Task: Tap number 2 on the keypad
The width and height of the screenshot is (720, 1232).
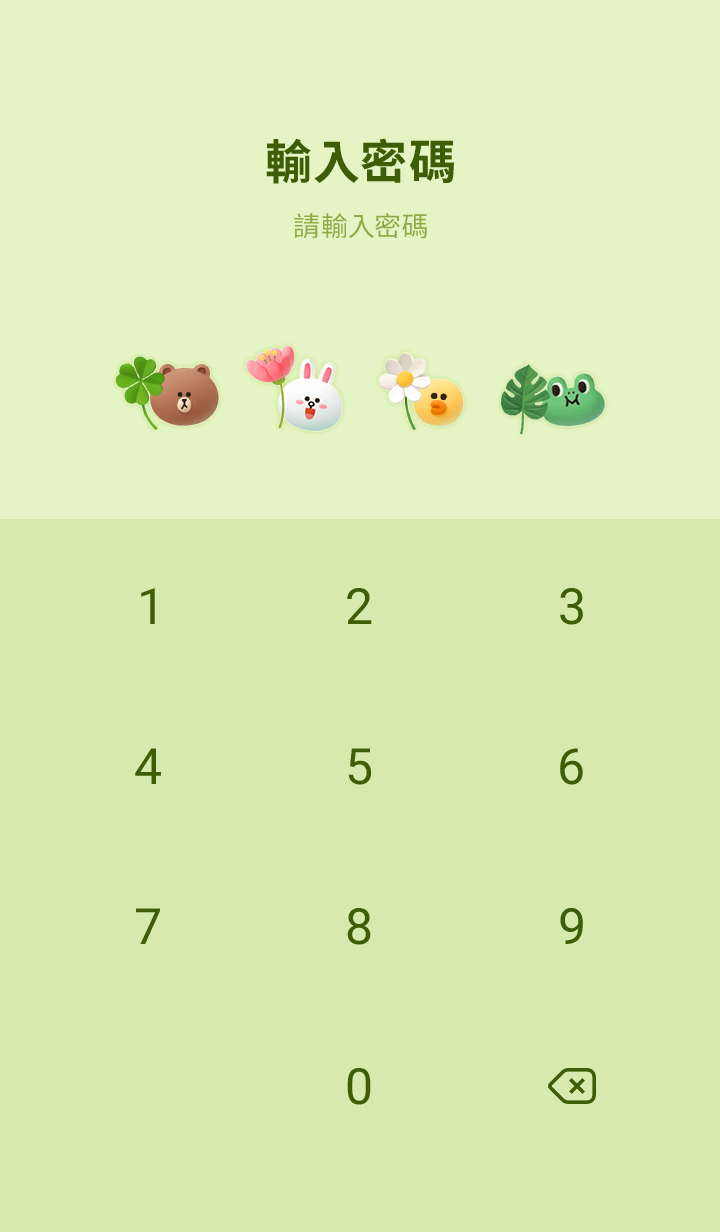Action: (359, 607)
